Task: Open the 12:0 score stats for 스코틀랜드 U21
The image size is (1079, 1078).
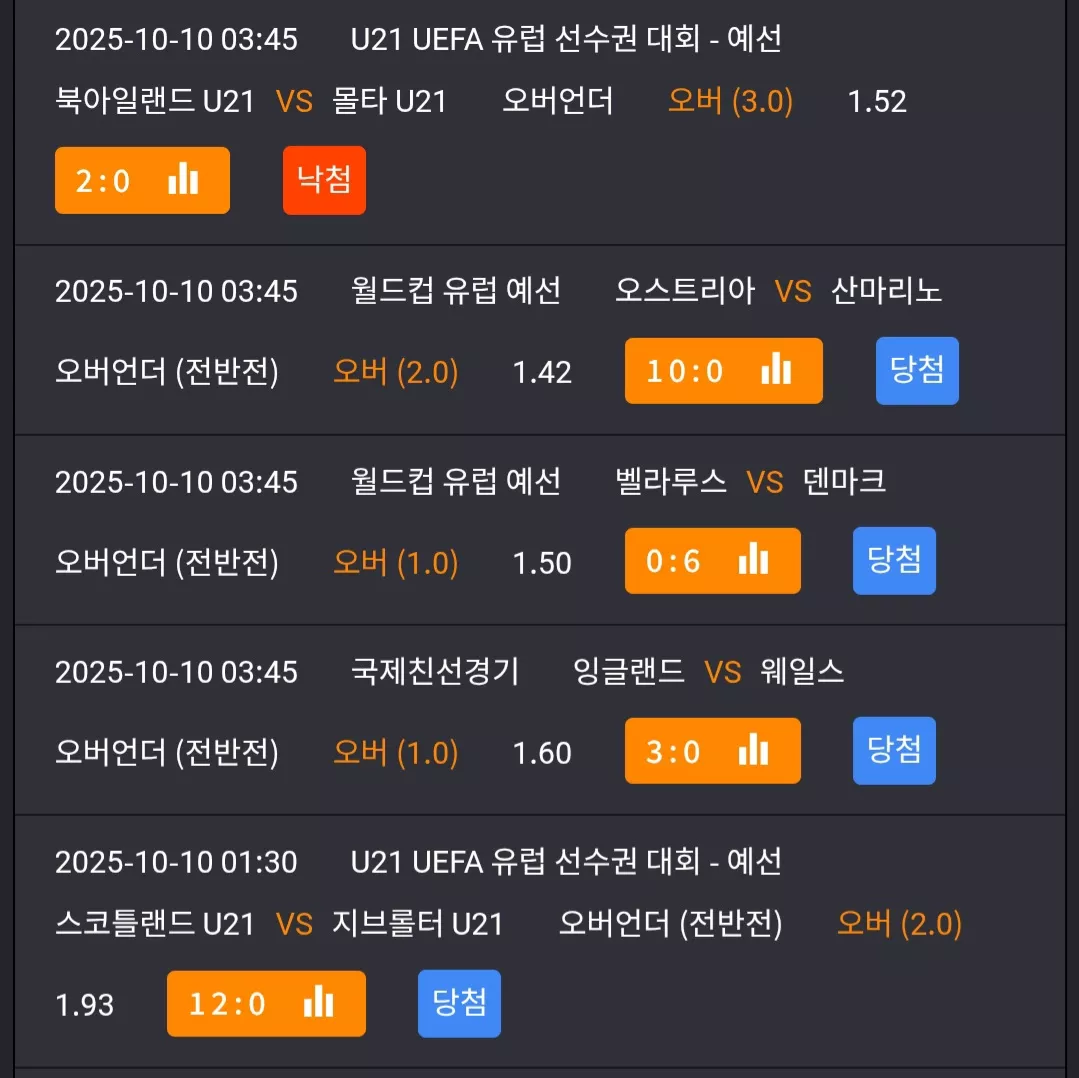Action: 266,1003
